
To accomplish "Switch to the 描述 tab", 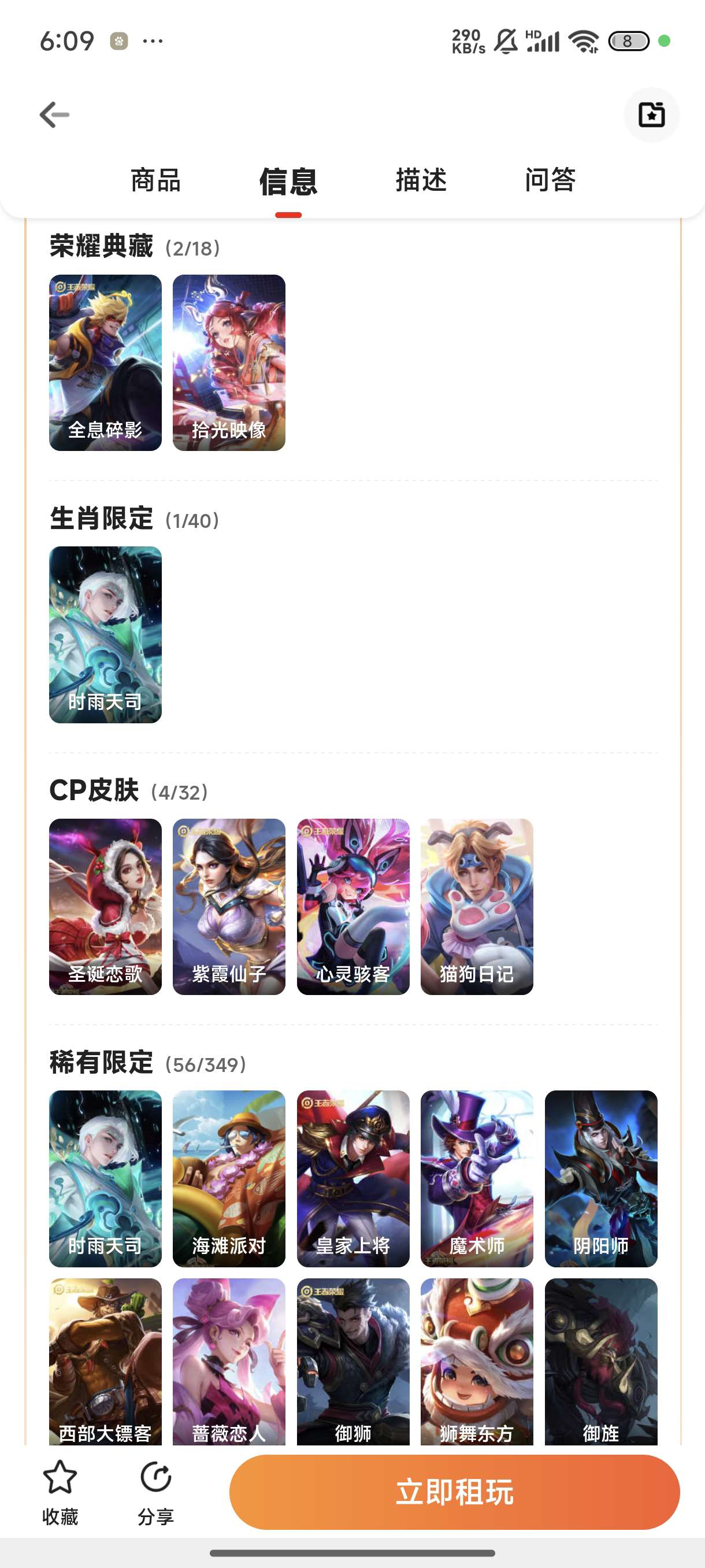I will click(421, 181).
